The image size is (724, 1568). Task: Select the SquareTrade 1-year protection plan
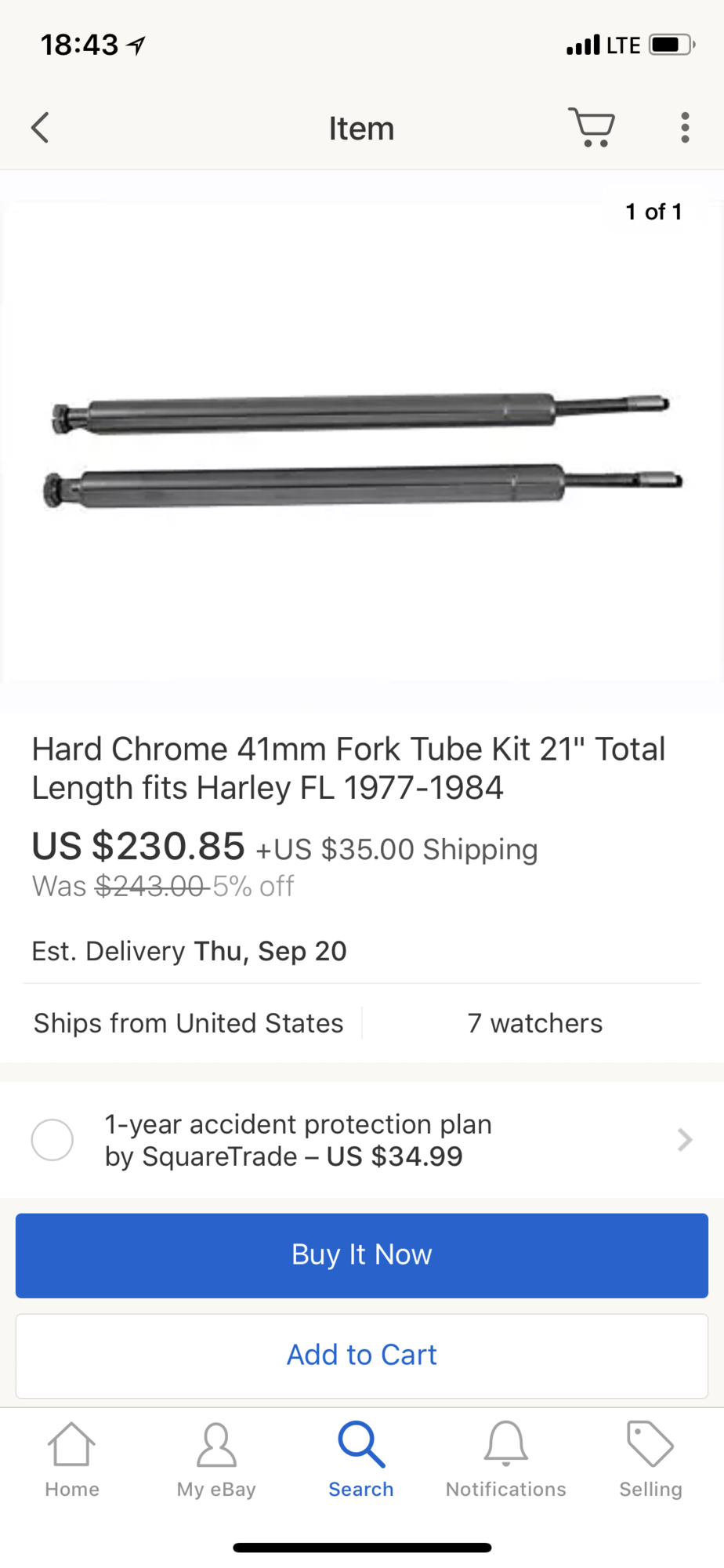point(52,1139)
